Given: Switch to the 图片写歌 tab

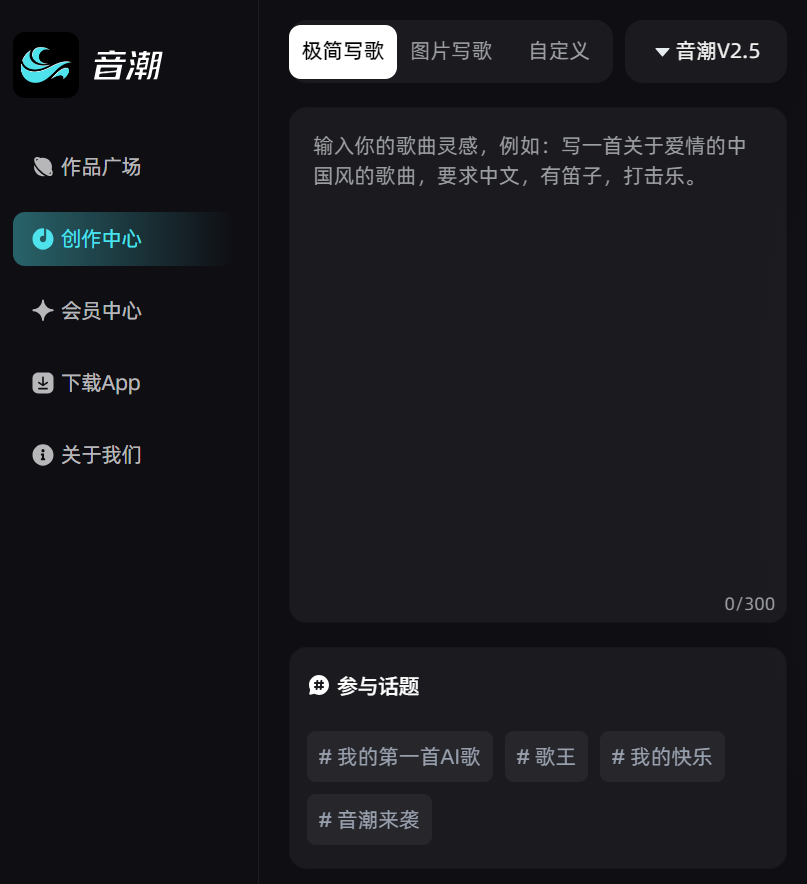Looking at the screenshot, I should coord(451,51).
